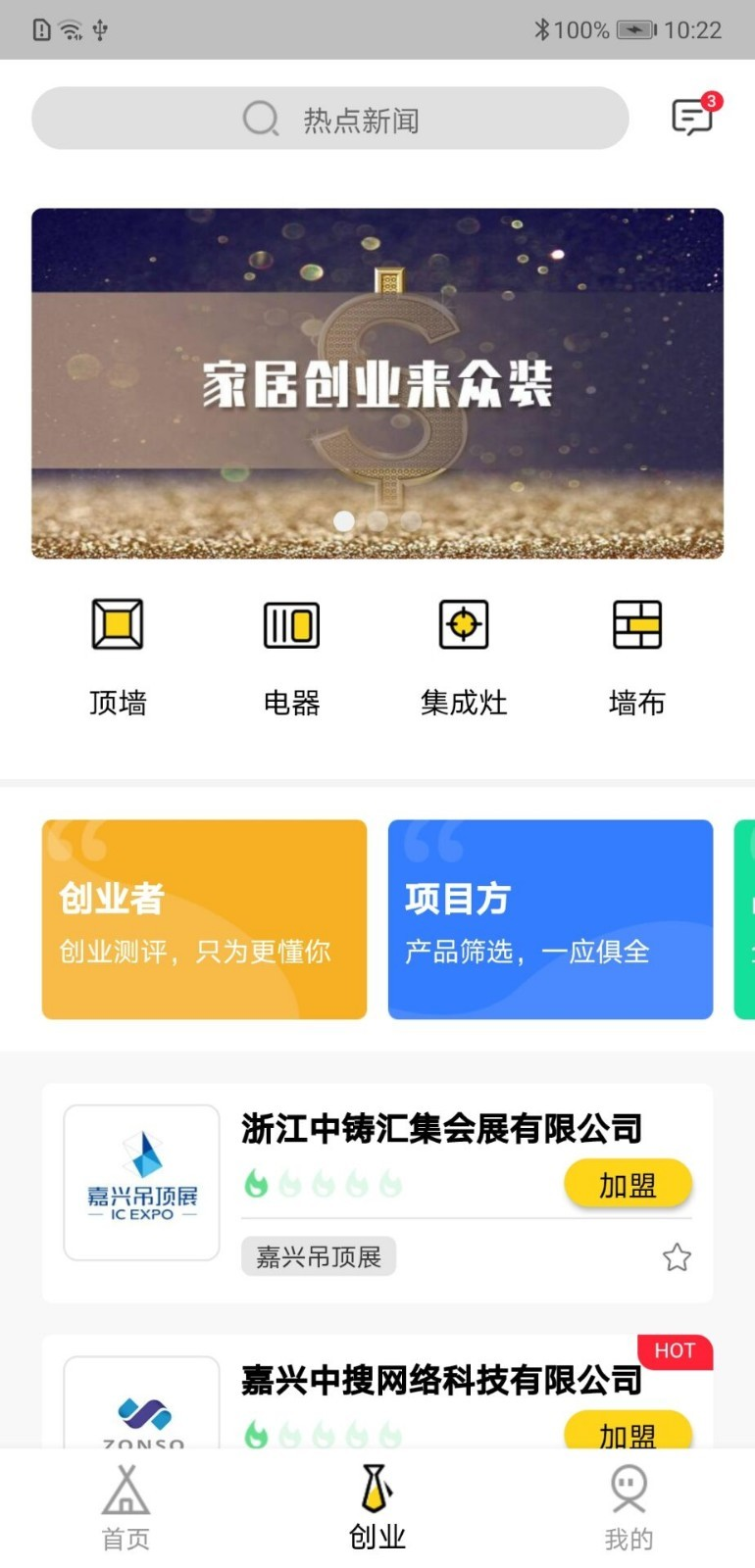This screenshot has height=1568, width=755.
Task: Tap the 加盟 button for 浙江中铸汇集会展有限公司
Action: [x=629, y=1184]
